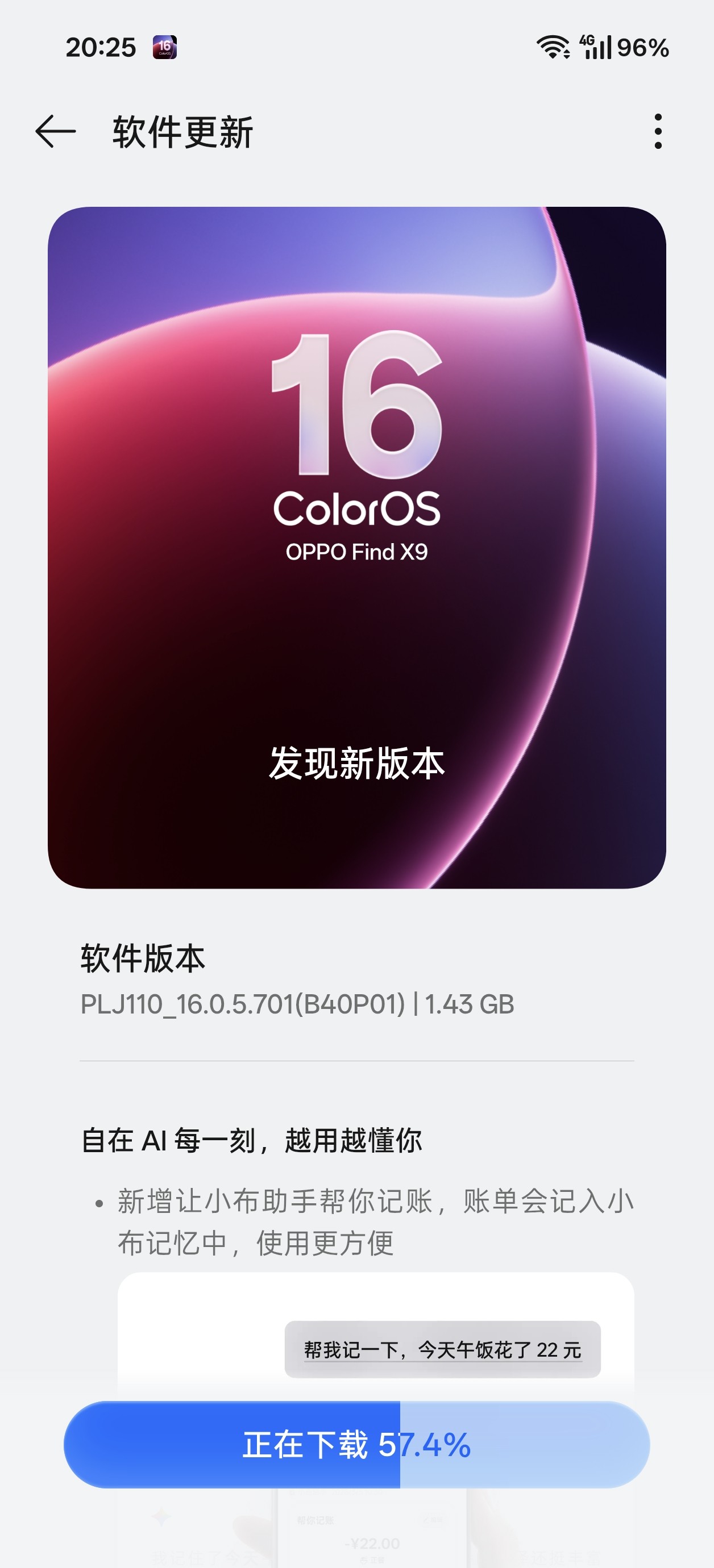714x1568 pixels.
Task: Tap the 正在下载 download progress button
Action: coord(357,1445)
